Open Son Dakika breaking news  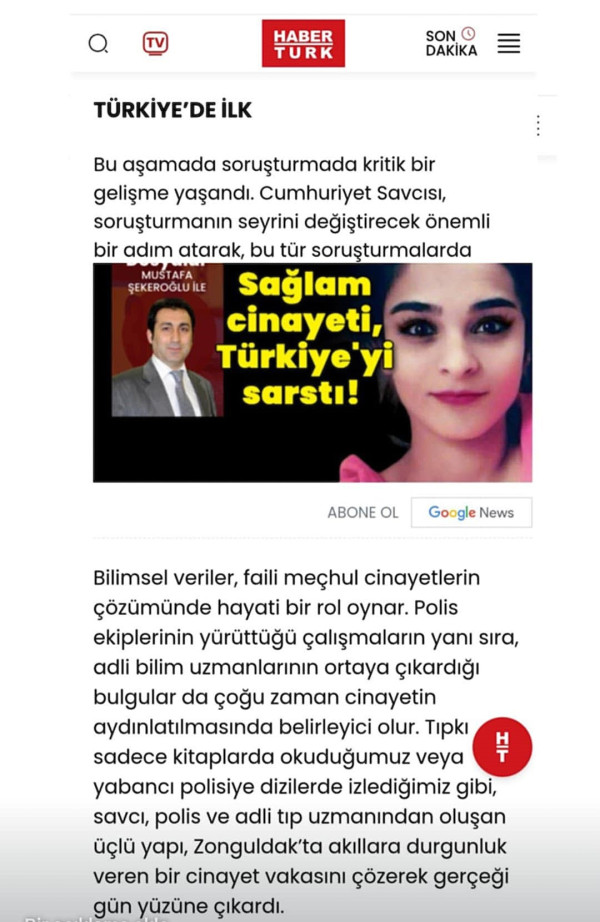coord(451,43)
